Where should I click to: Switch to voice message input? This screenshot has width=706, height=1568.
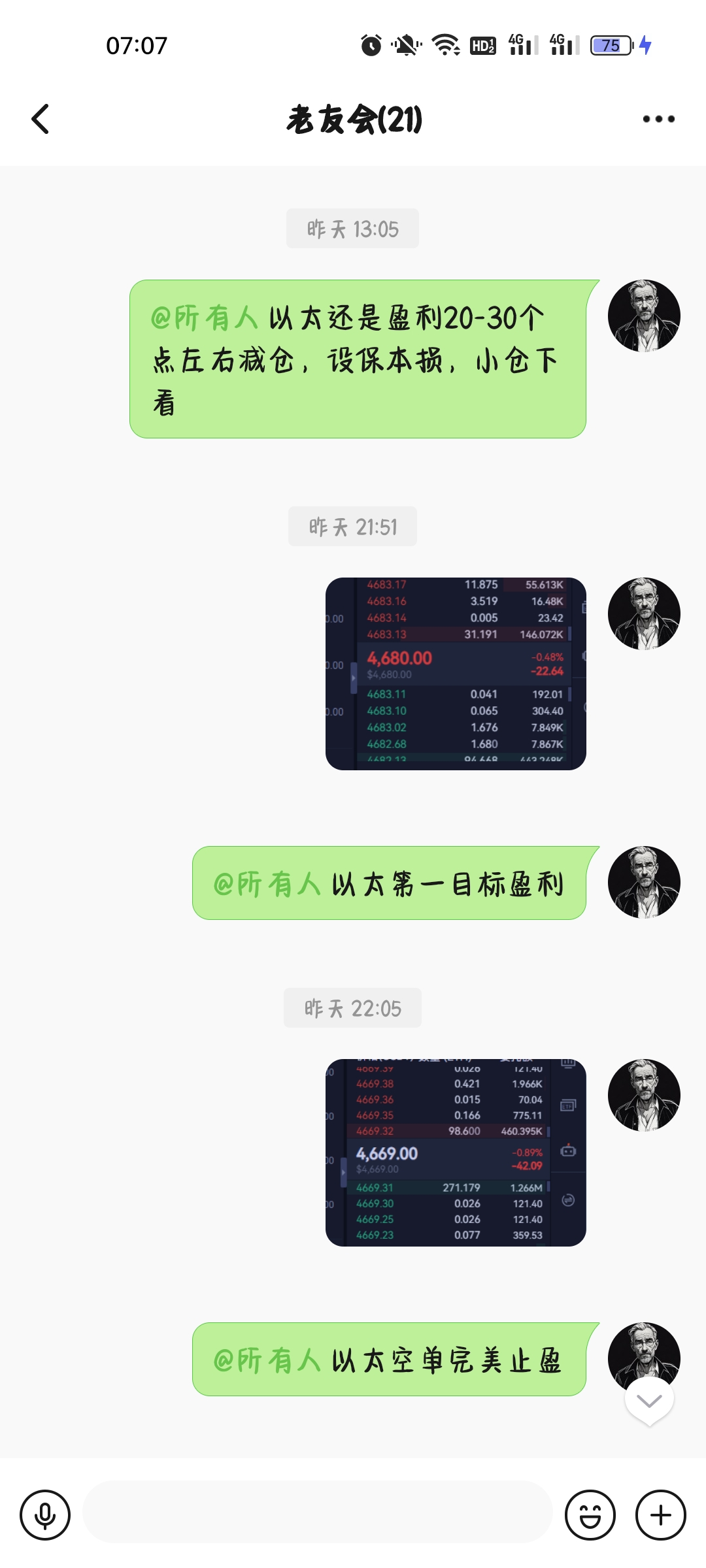click(x=45, y=1515)
